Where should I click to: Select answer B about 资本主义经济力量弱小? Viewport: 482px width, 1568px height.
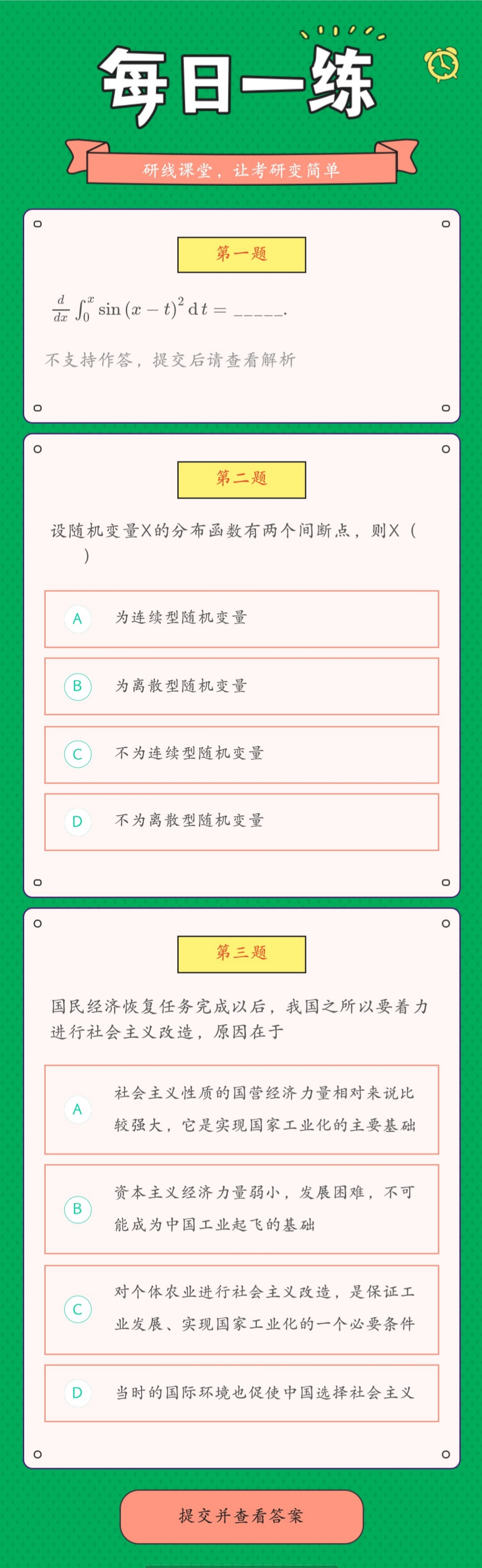click(241, 1208)
